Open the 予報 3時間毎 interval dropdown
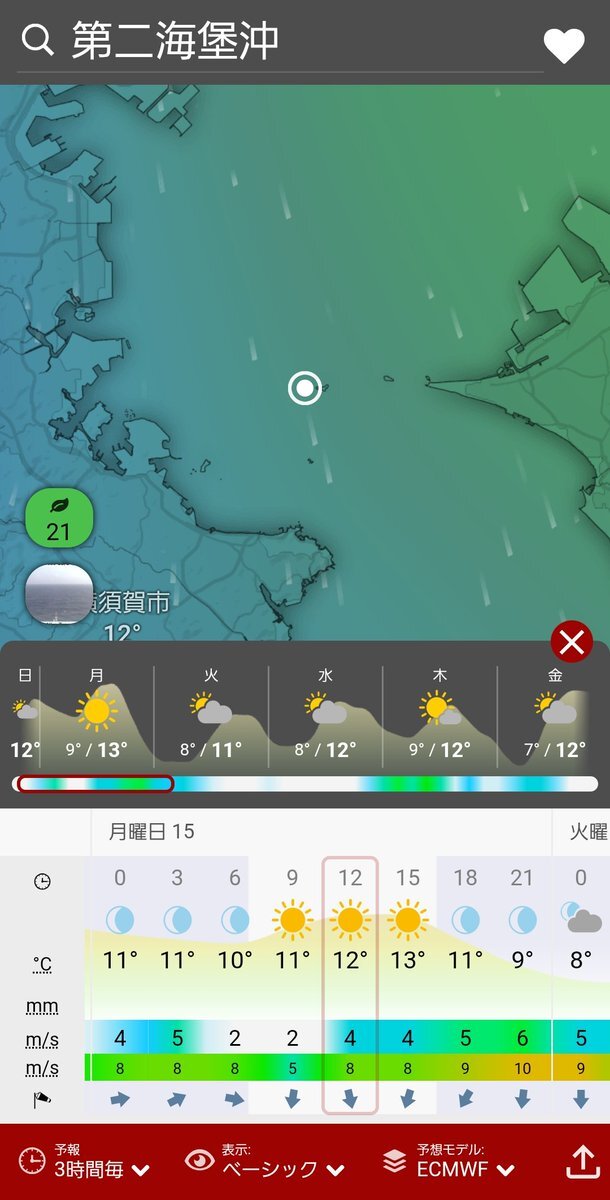 (85, 1160)
